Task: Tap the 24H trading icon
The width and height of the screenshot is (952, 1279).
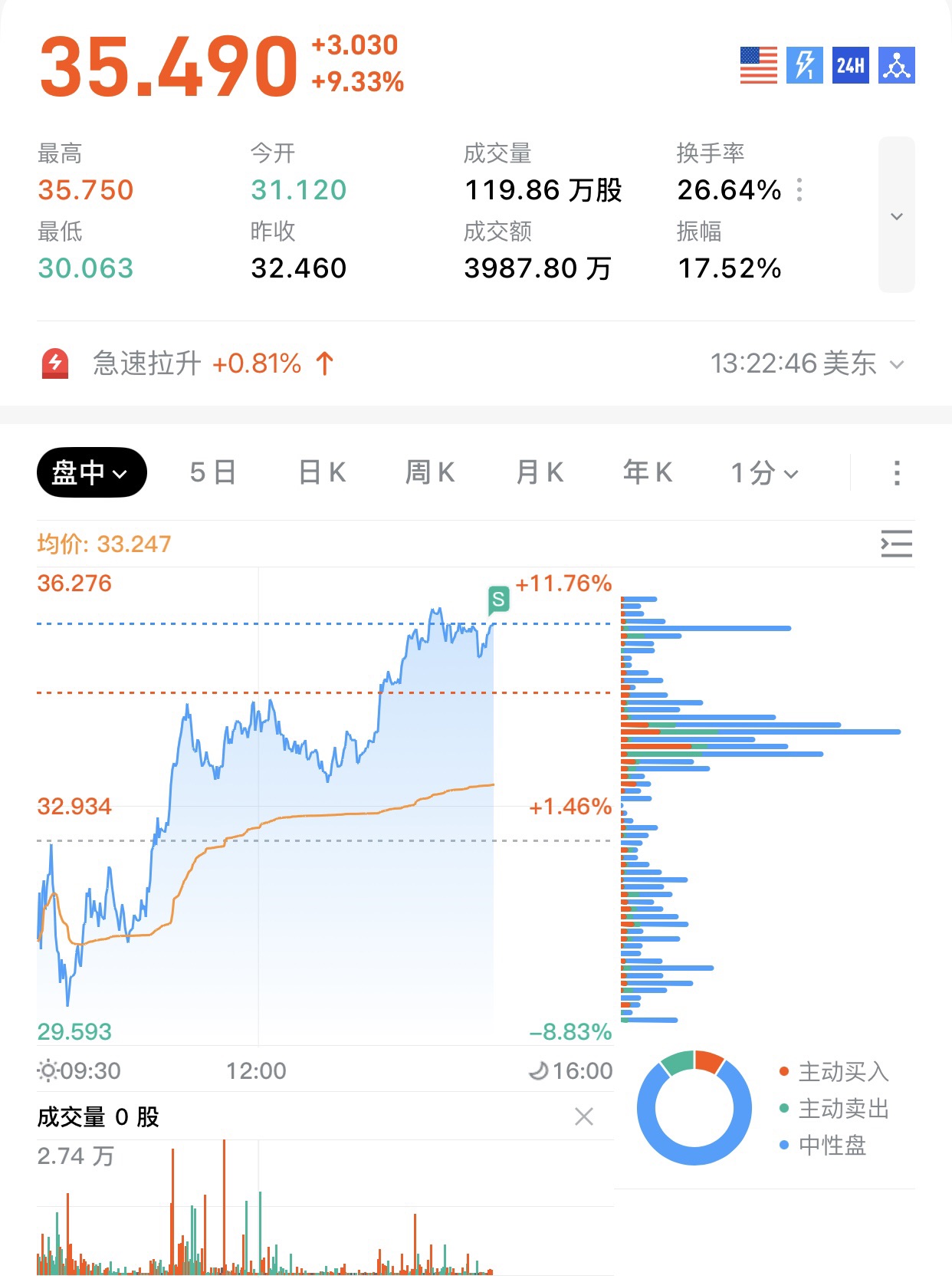Action: 850,65
